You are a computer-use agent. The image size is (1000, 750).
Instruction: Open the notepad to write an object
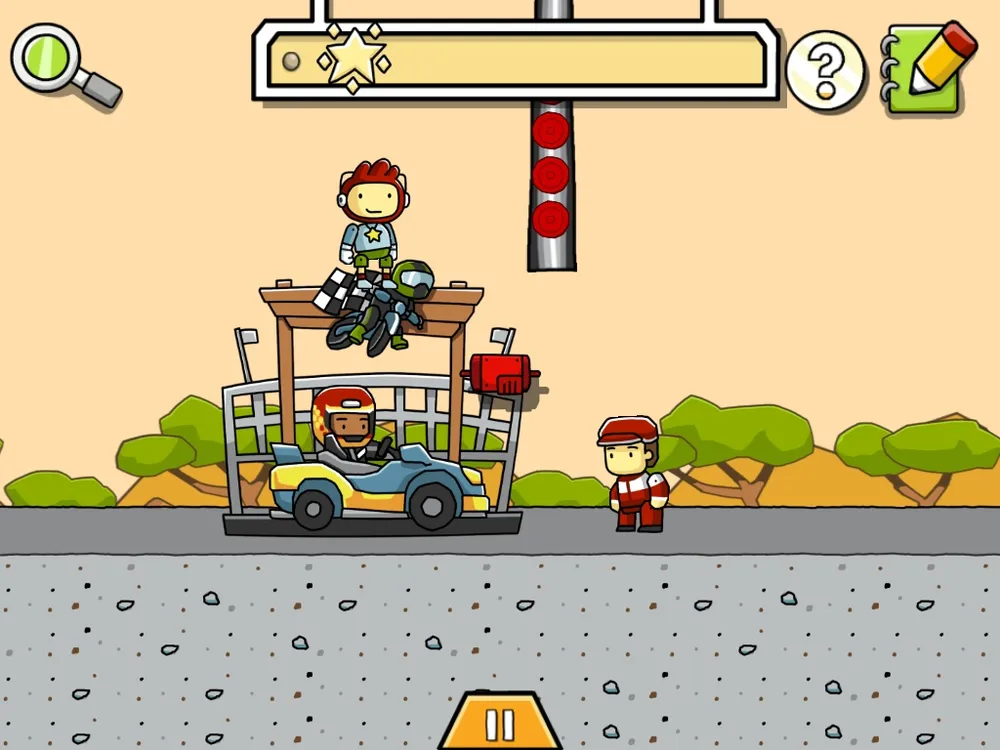926,67
